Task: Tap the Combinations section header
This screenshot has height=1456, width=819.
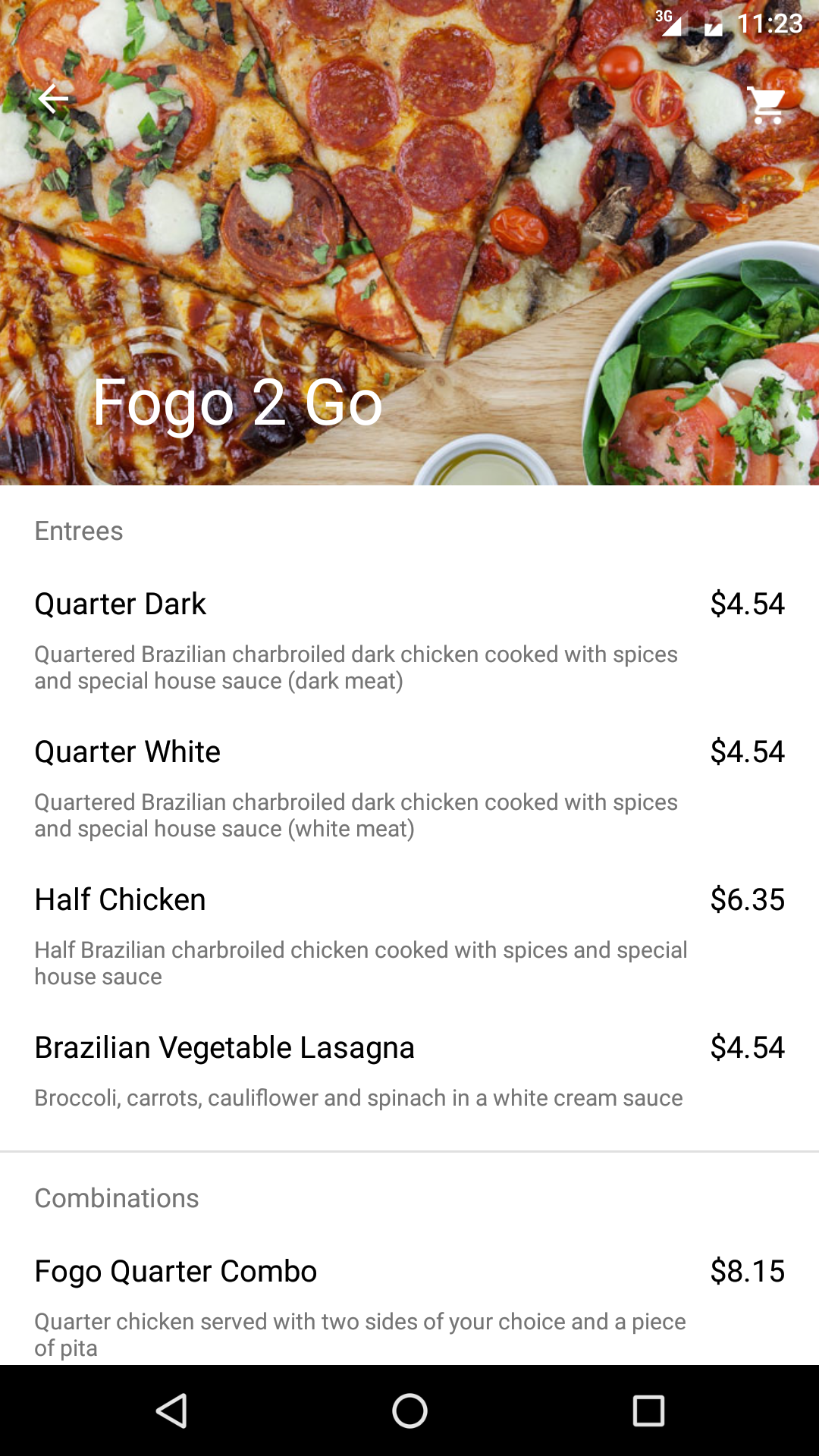Action: tap(116, 1198)
